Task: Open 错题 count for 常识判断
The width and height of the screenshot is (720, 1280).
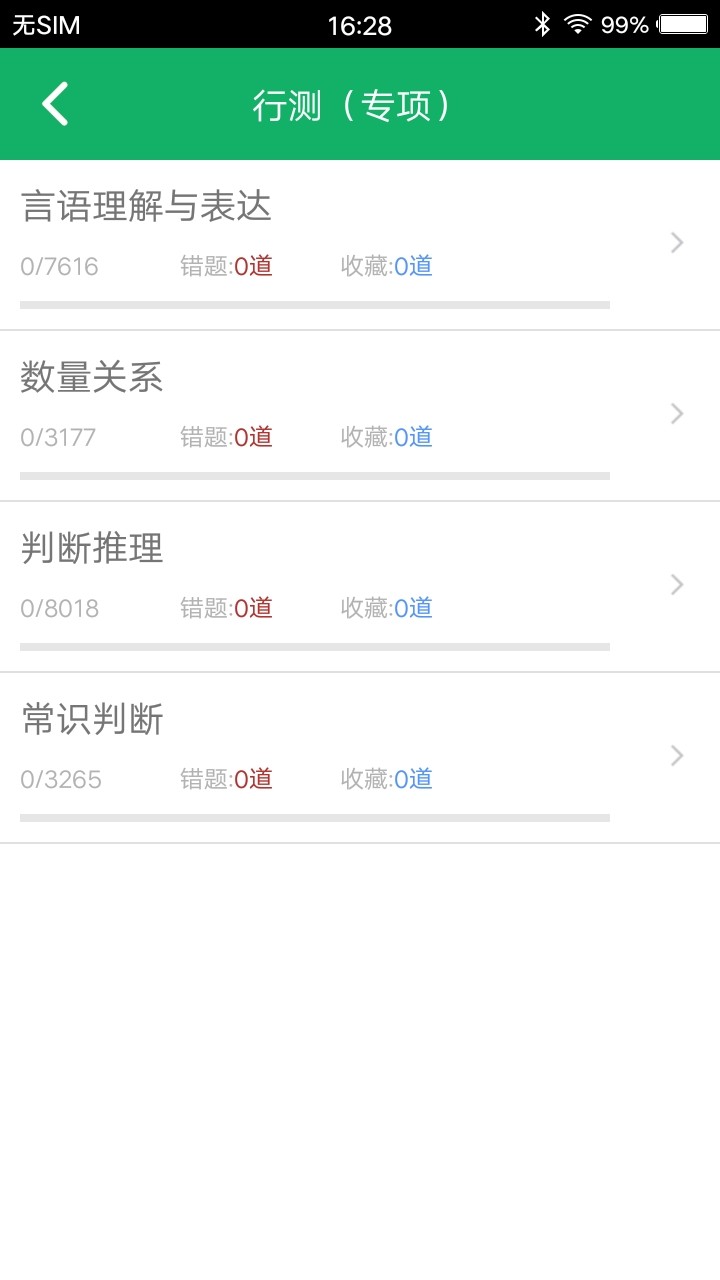Action: (225, 779)
